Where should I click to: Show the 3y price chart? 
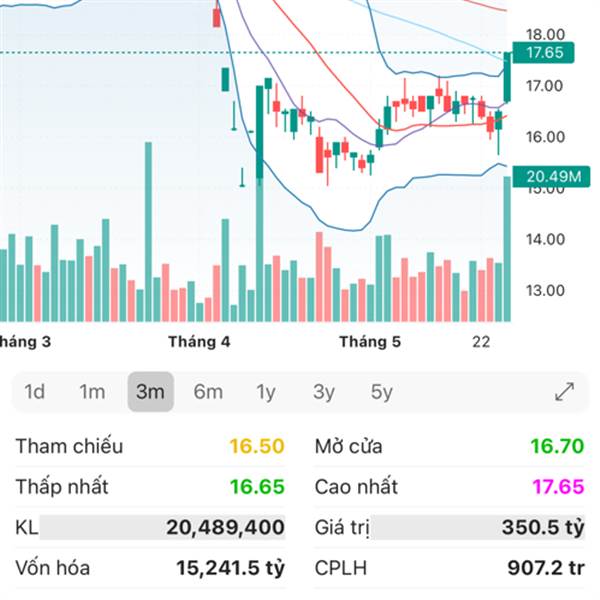click(324, 392)
